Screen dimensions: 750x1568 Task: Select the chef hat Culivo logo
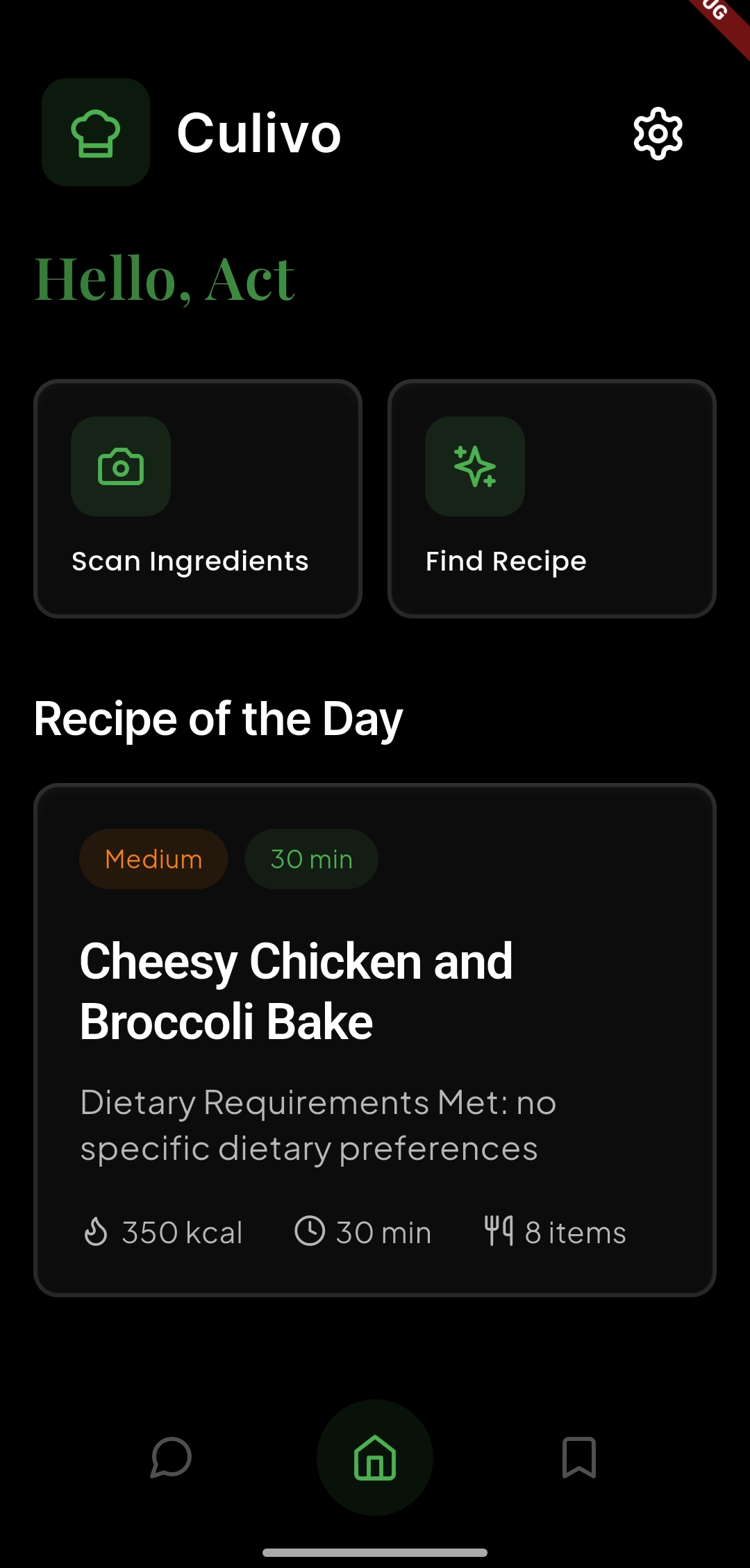tap(97, 133)
